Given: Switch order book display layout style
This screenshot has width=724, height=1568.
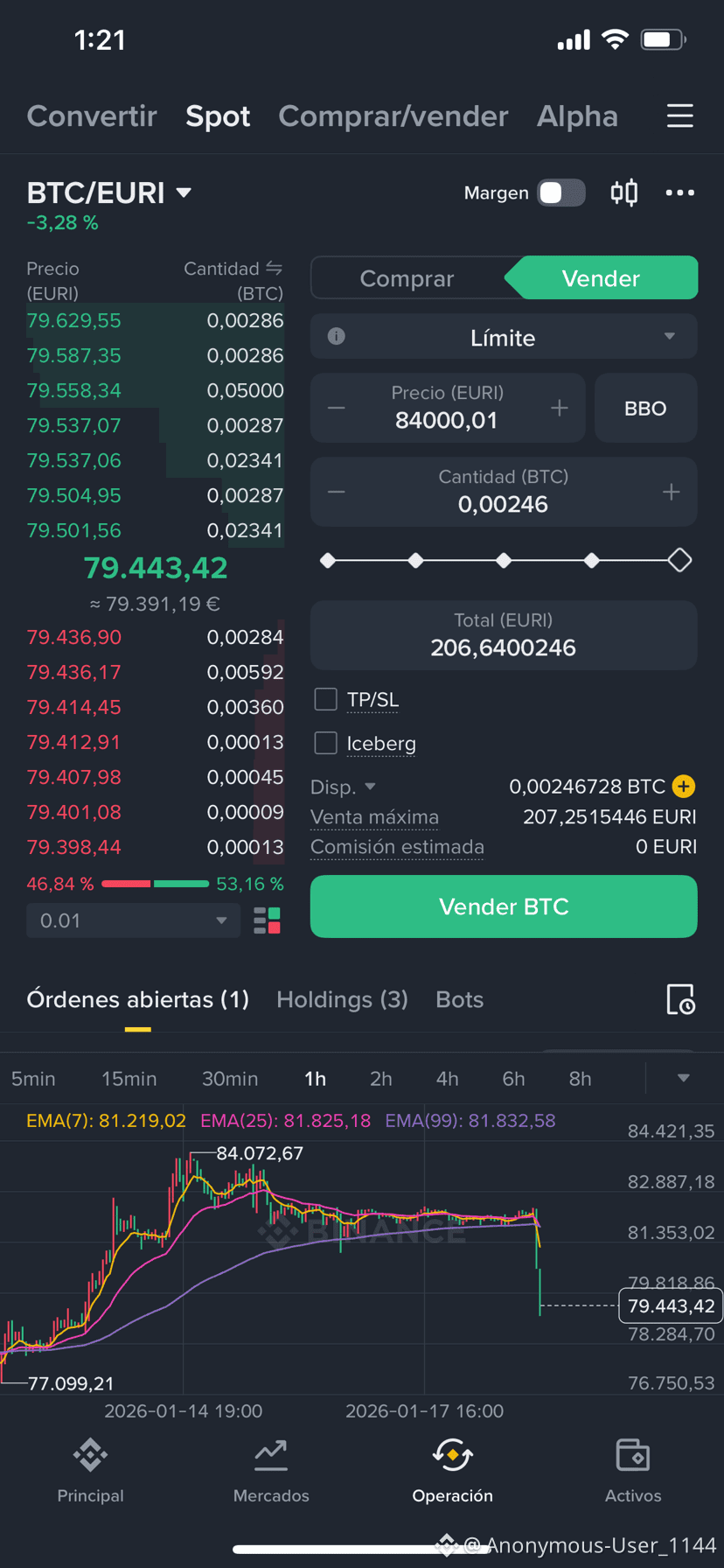Looking at the screenshot, I should (x=267, y=920).
